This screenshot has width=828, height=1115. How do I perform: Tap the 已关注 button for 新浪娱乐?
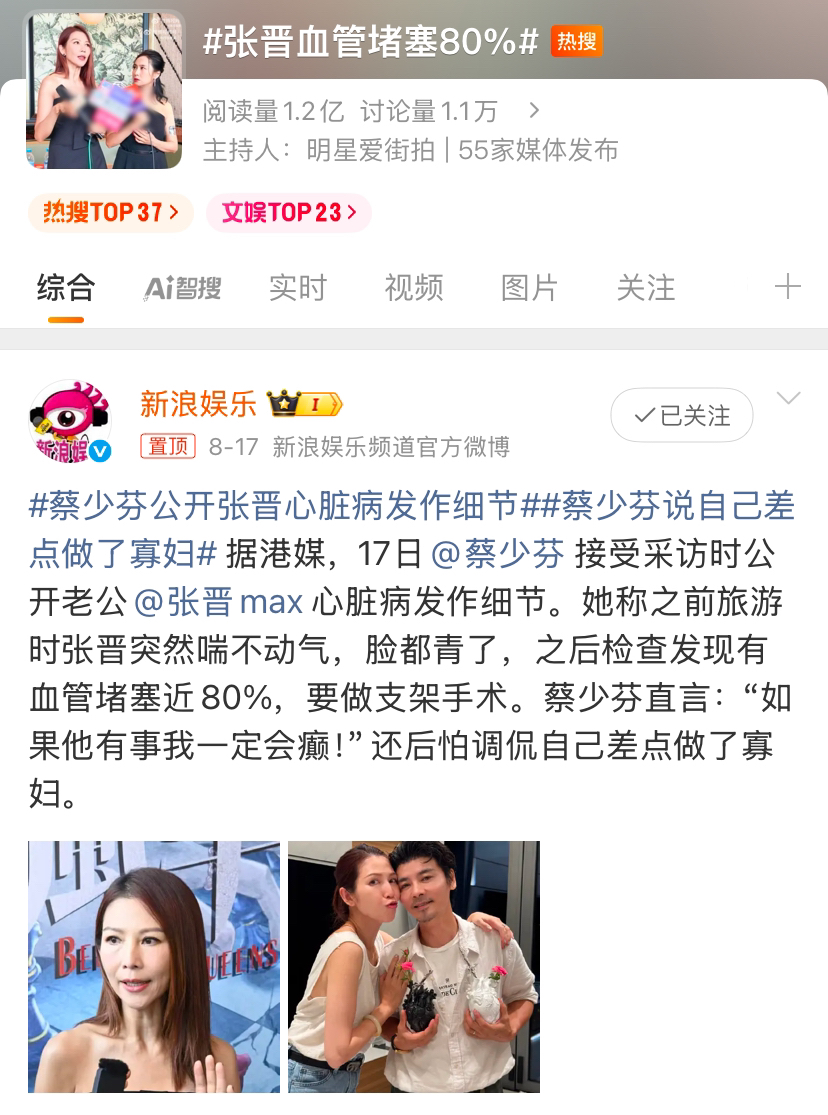[681, 415]
